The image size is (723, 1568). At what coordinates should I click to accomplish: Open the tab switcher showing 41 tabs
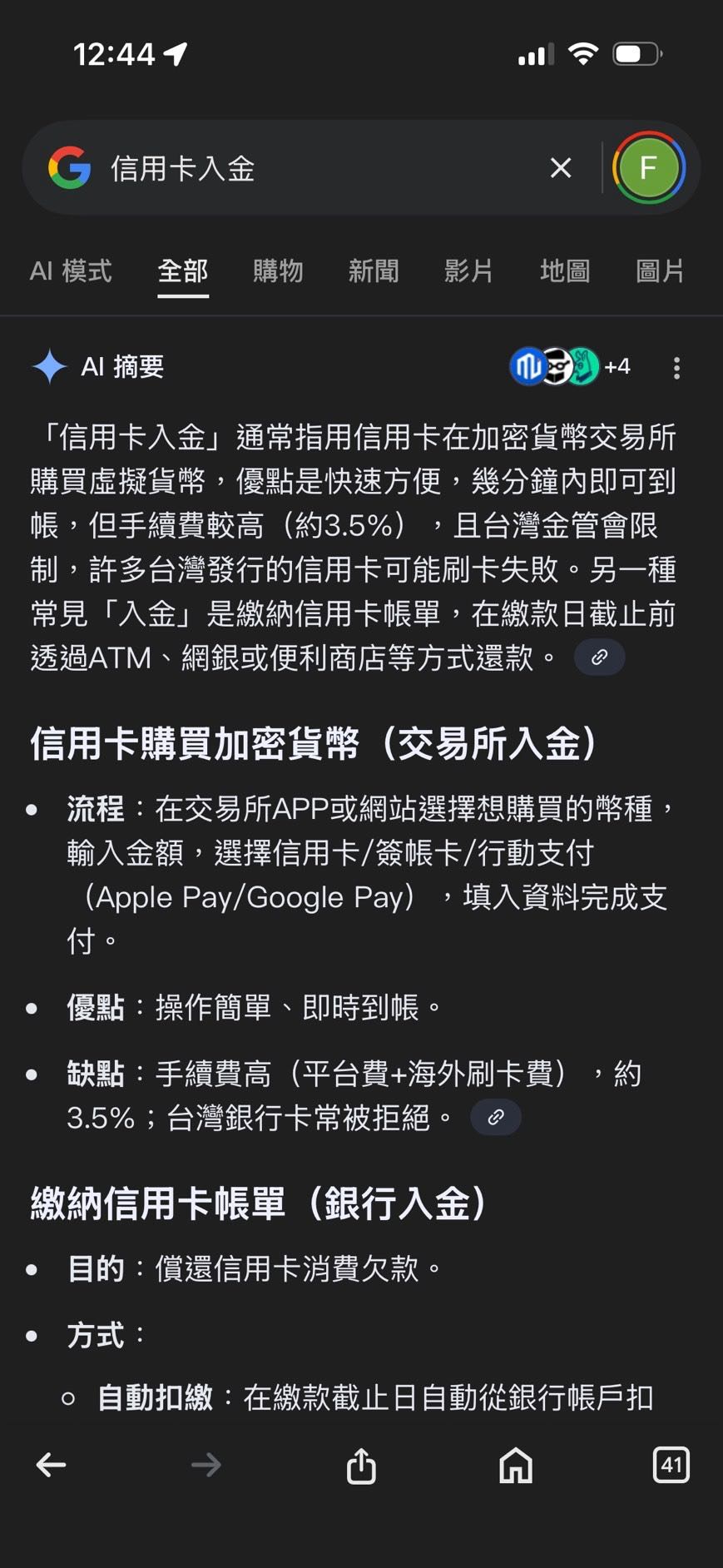pyautogui.click(x=671, y=1466)
